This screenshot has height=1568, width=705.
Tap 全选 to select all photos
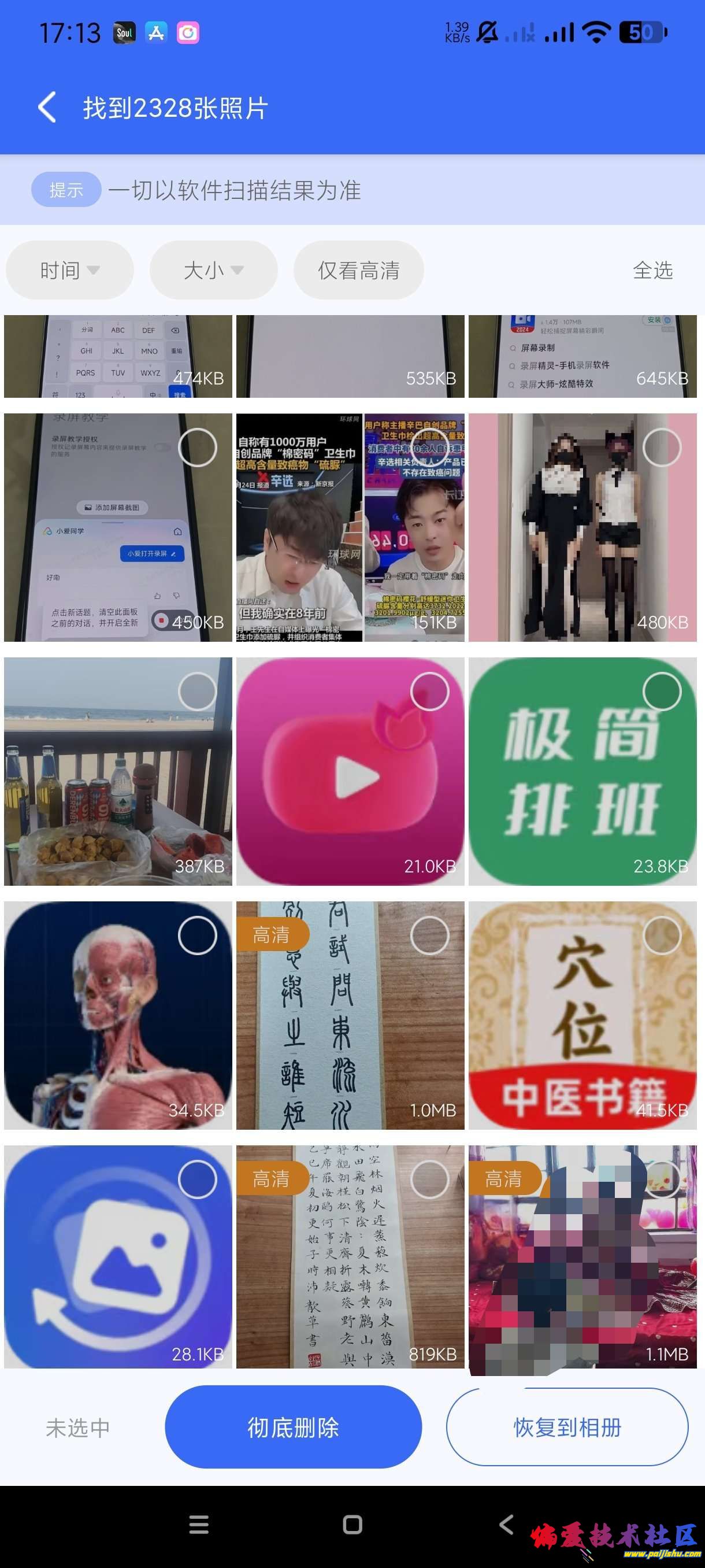click(652, 269)
